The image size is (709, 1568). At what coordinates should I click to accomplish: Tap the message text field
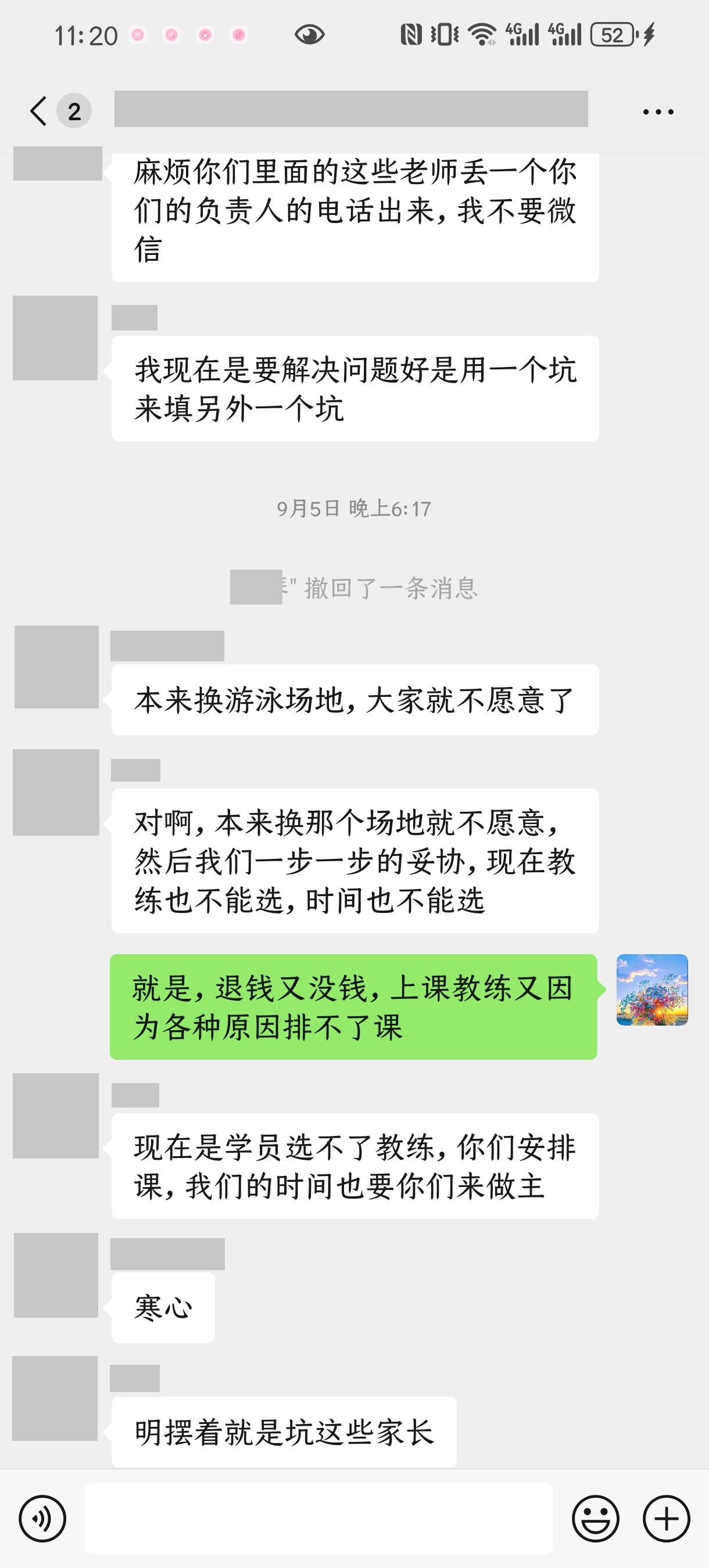coord(318,1519)
